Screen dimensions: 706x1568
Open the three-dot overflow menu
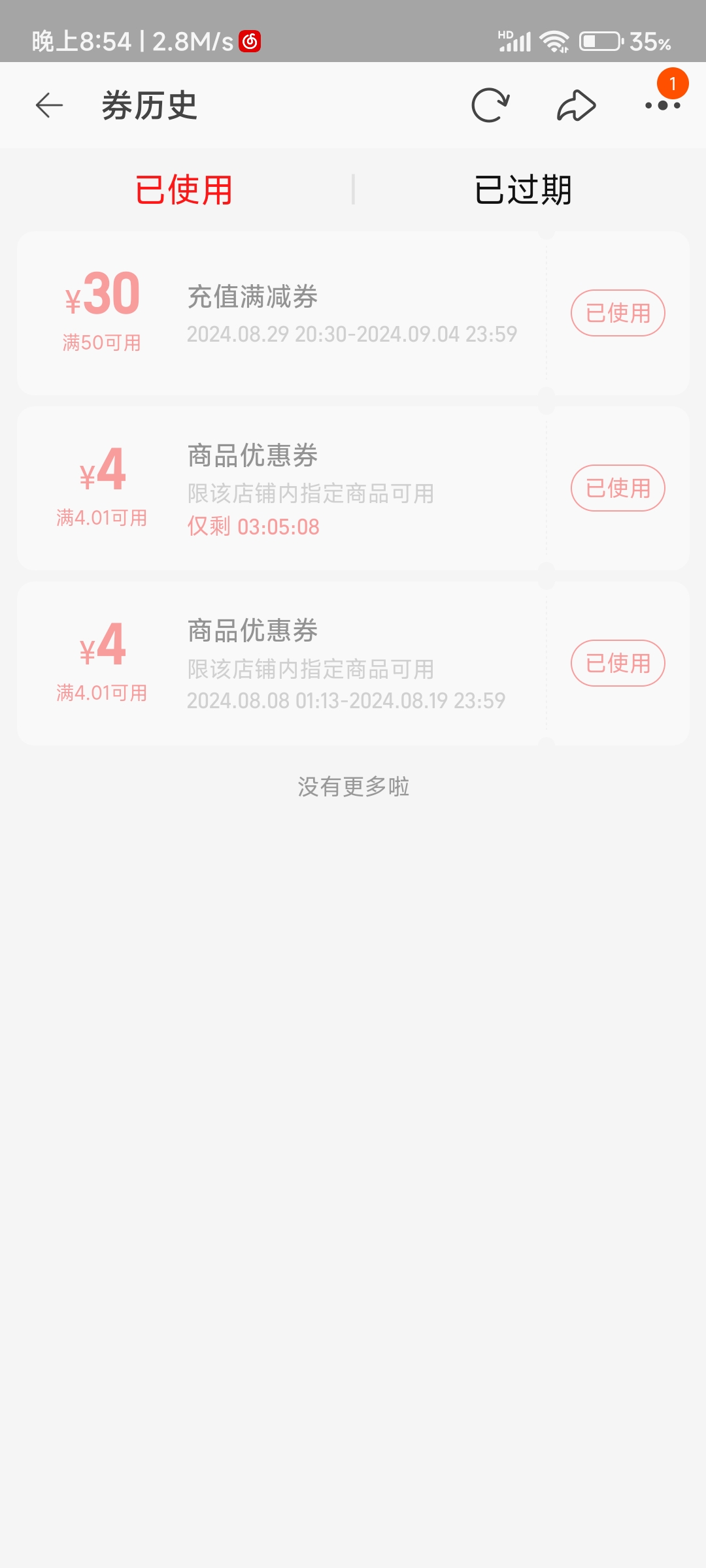[662, 105]
